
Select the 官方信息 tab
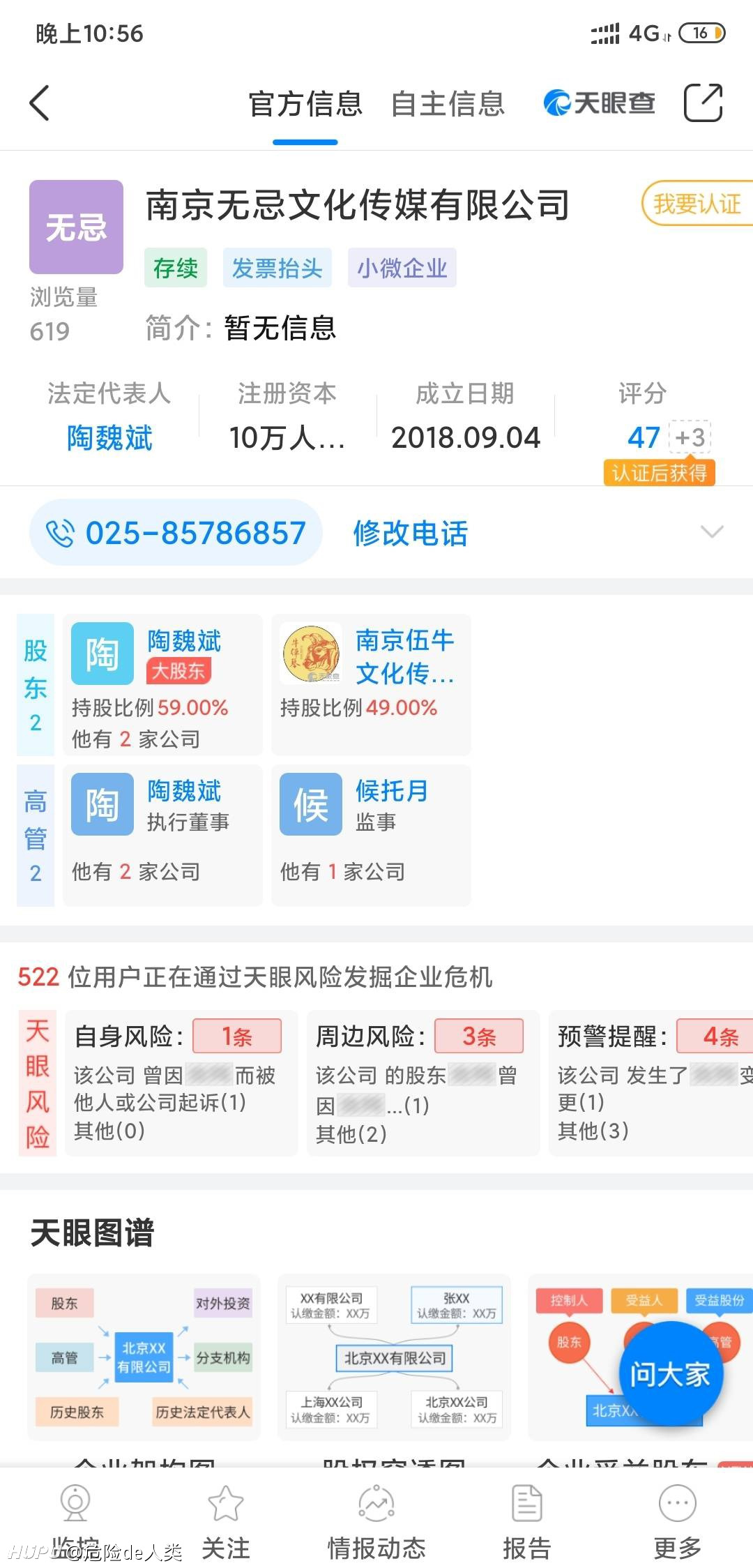pos(305,104)
